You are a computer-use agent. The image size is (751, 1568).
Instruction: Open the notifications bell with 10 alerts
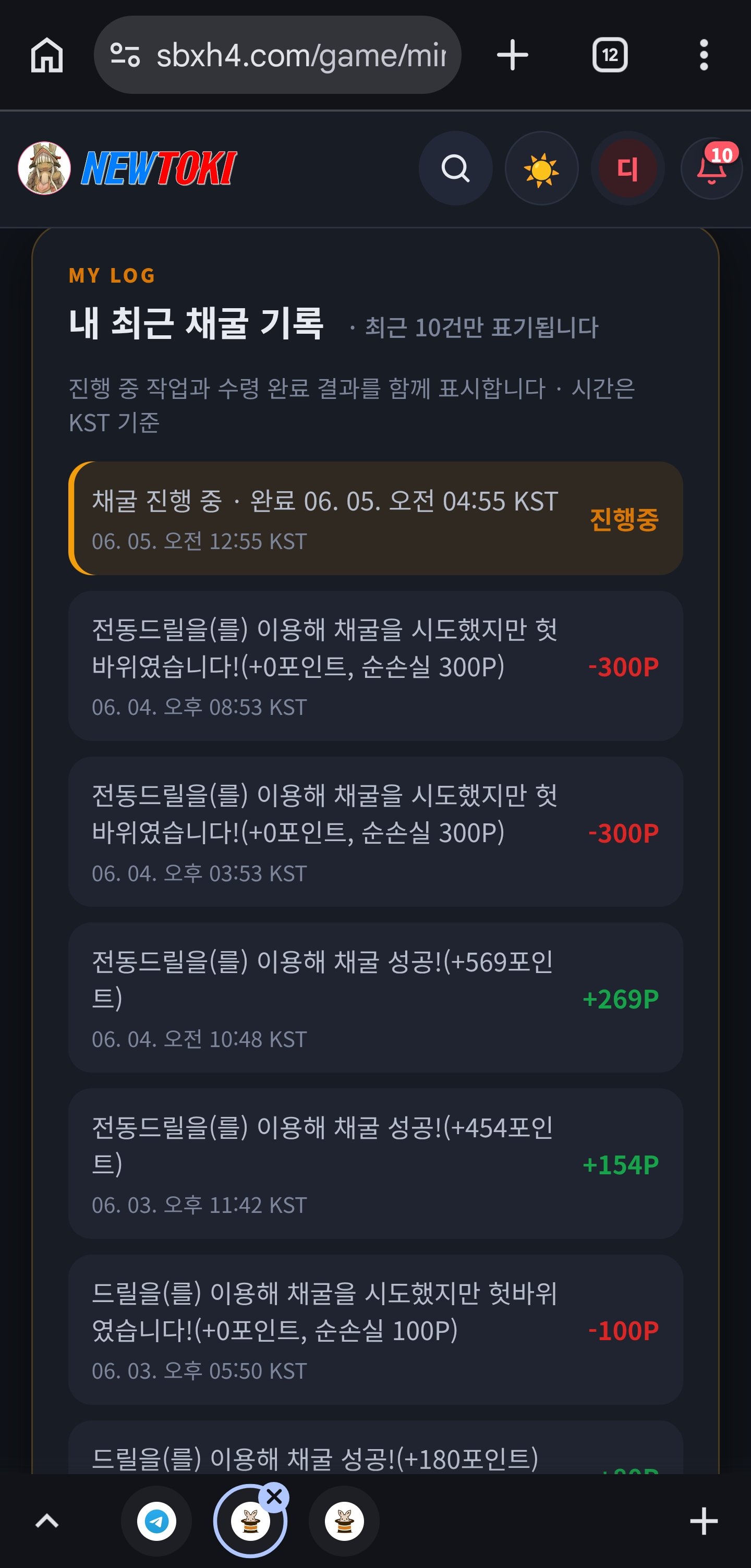(x=711, y=168)
